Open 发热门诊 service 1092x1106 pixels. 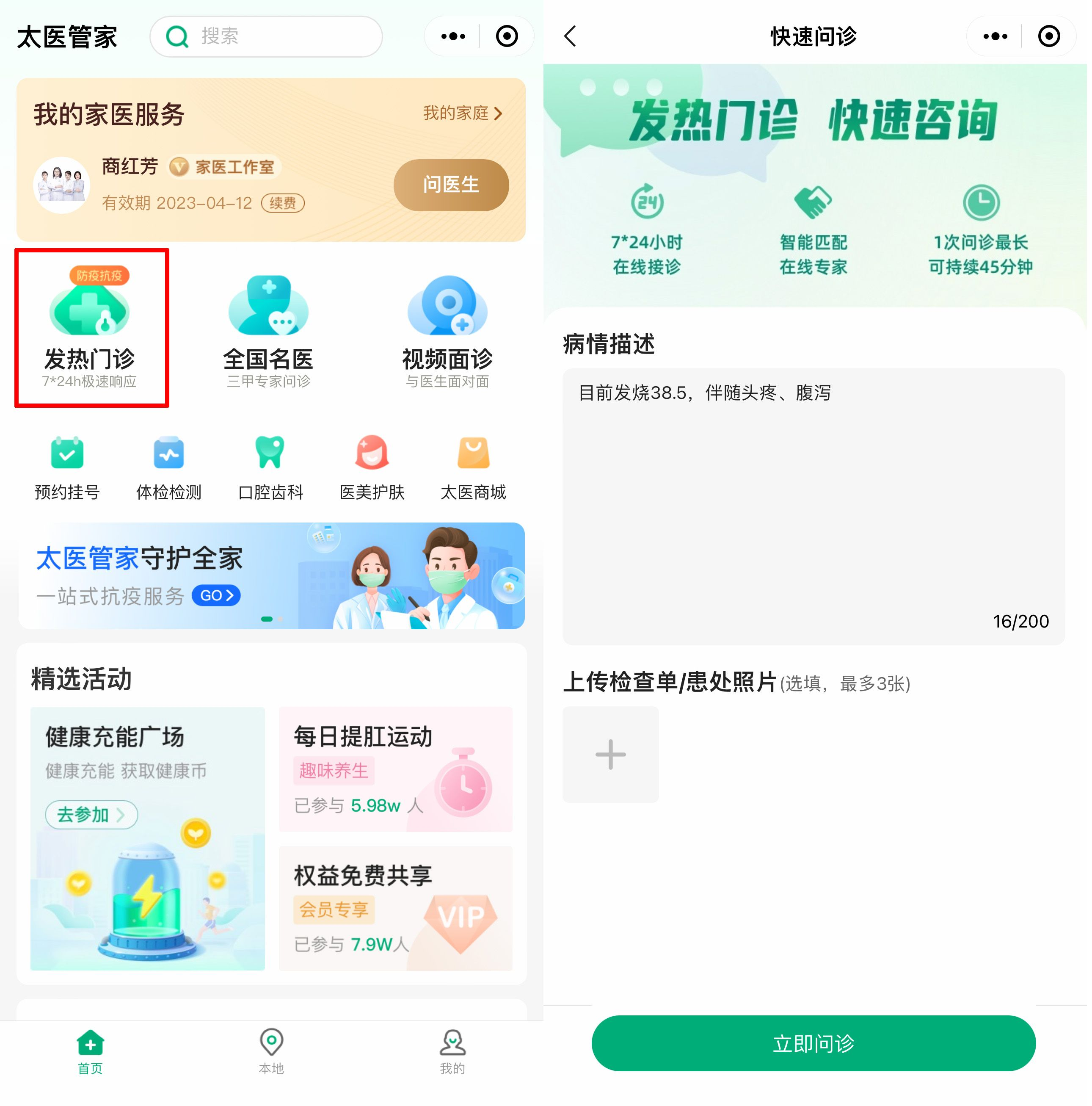(91, 328)
